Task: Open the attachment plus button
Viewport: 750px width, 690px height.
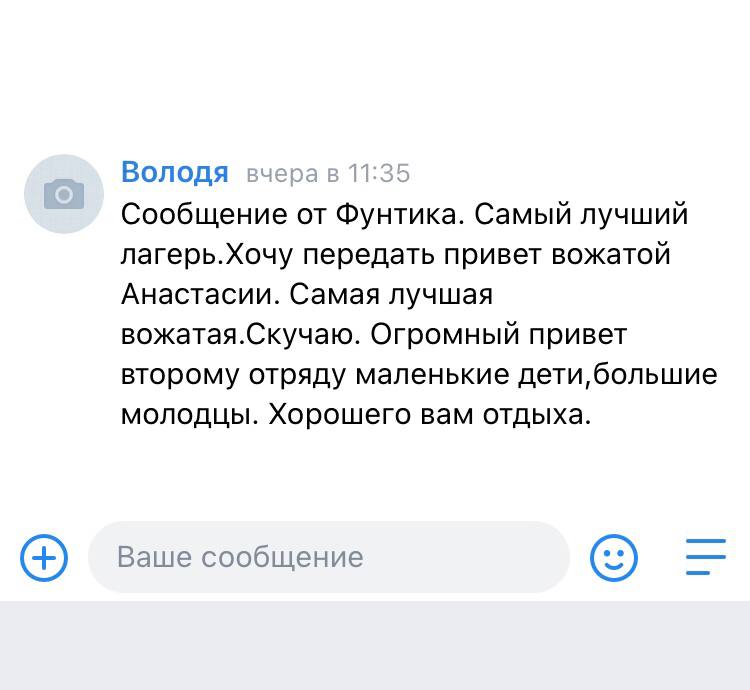Action: coord(44,557)
